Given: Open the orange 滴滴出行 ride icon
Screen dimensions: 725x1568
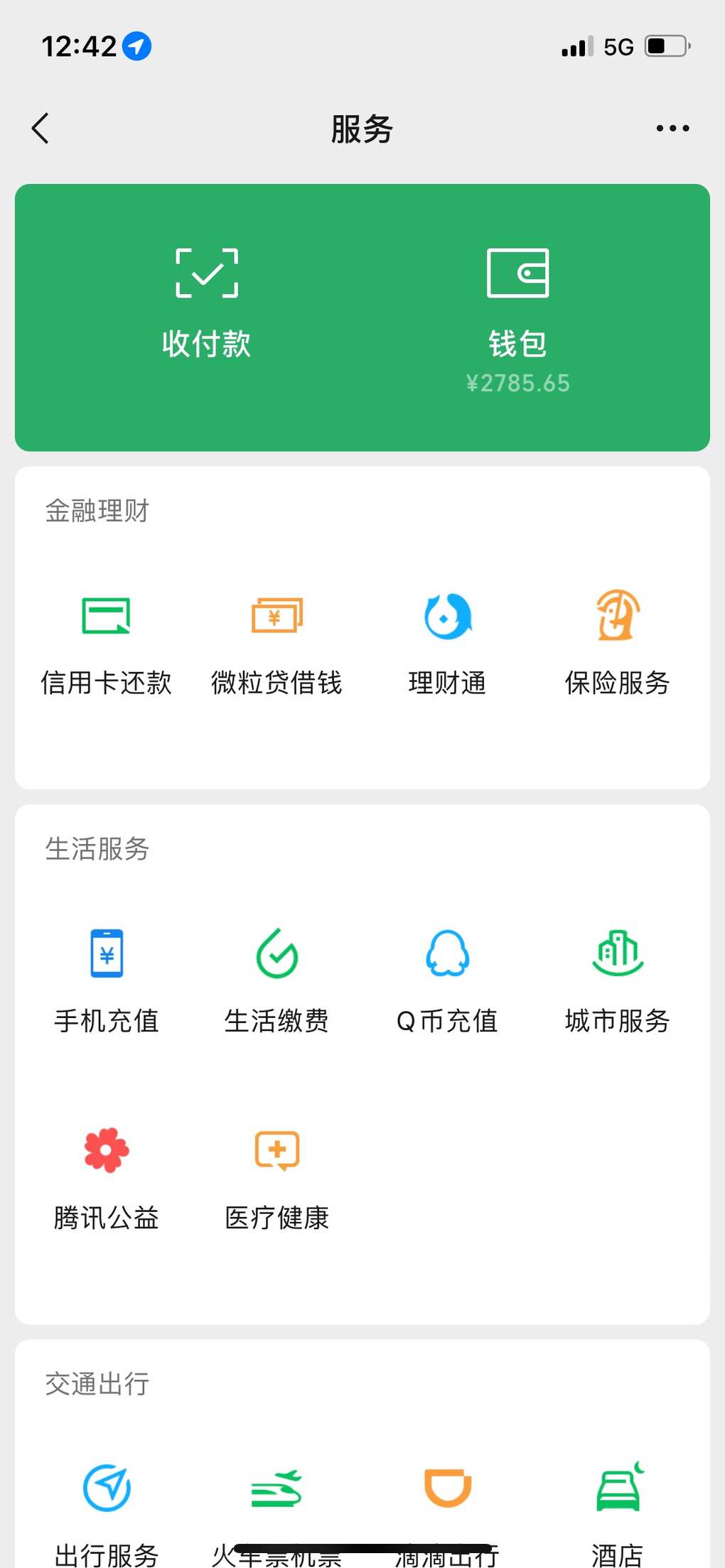Looking at the screenshot, I should [x=447, y=1488].
